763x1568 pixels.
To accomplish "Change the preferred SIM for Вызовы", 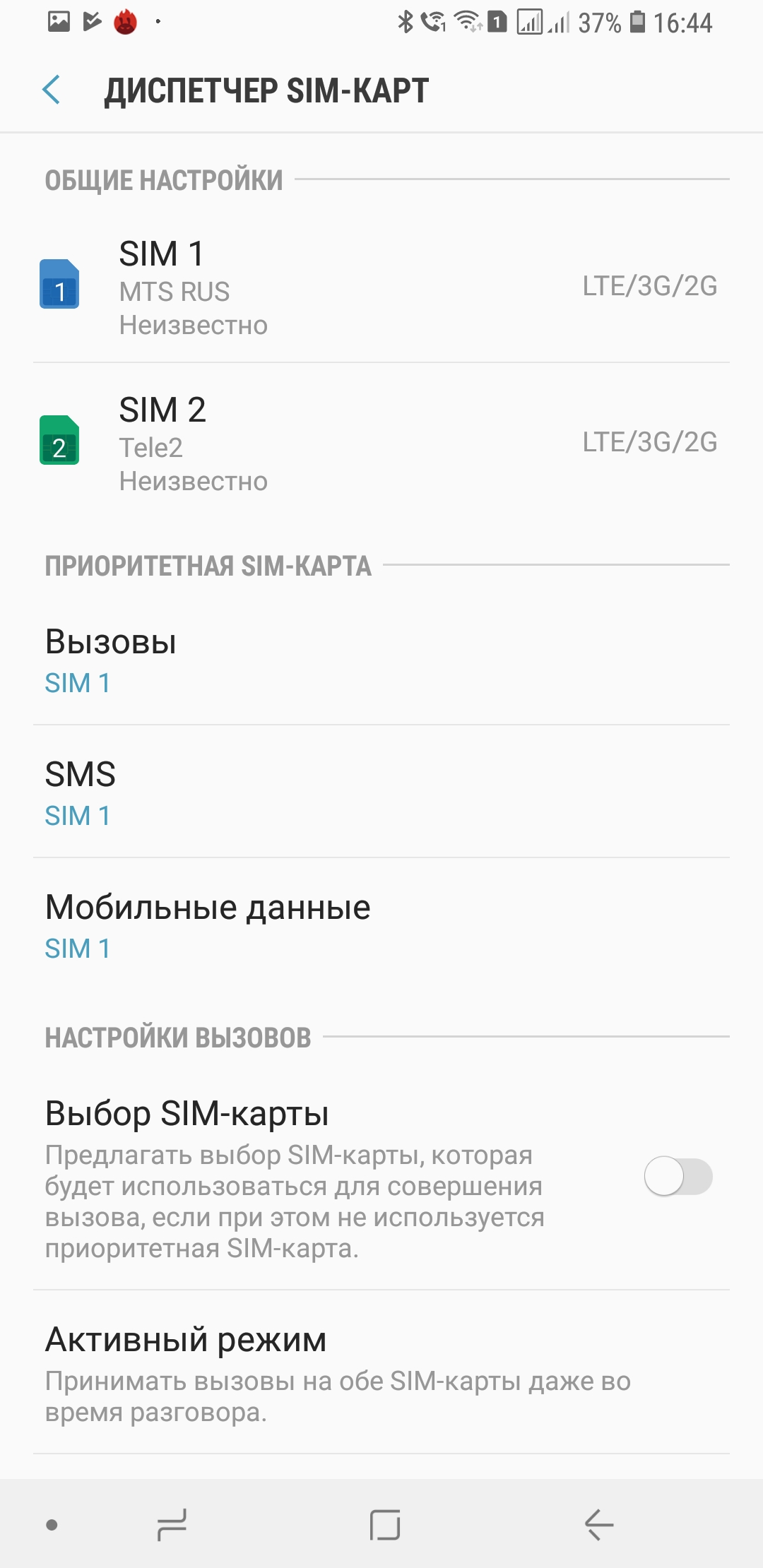I will coord(381,660).
